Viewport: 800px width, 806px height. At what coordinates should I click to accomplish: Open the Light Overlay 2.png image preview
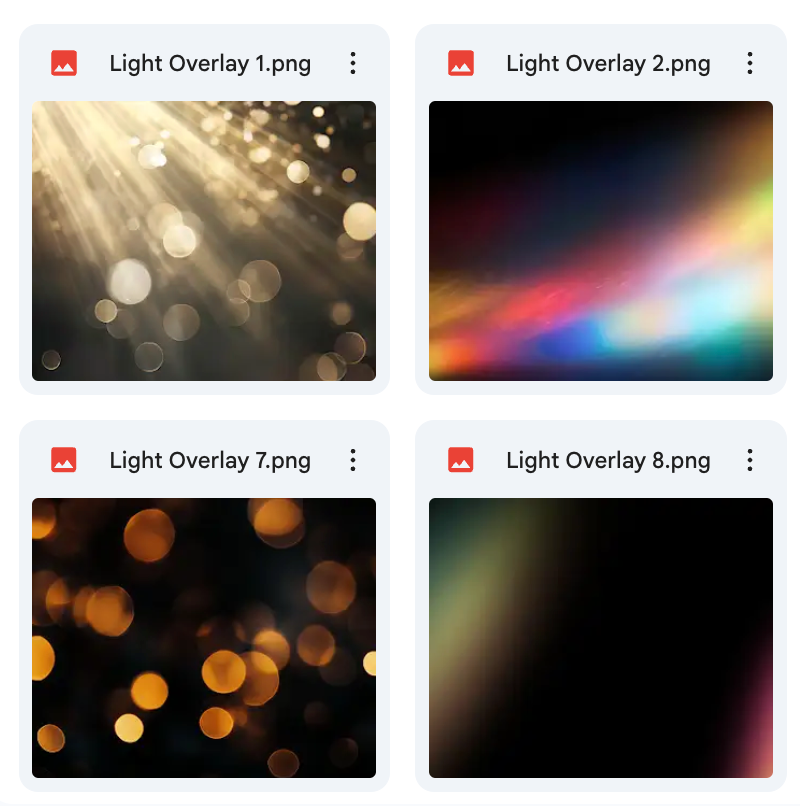[601, 241]
